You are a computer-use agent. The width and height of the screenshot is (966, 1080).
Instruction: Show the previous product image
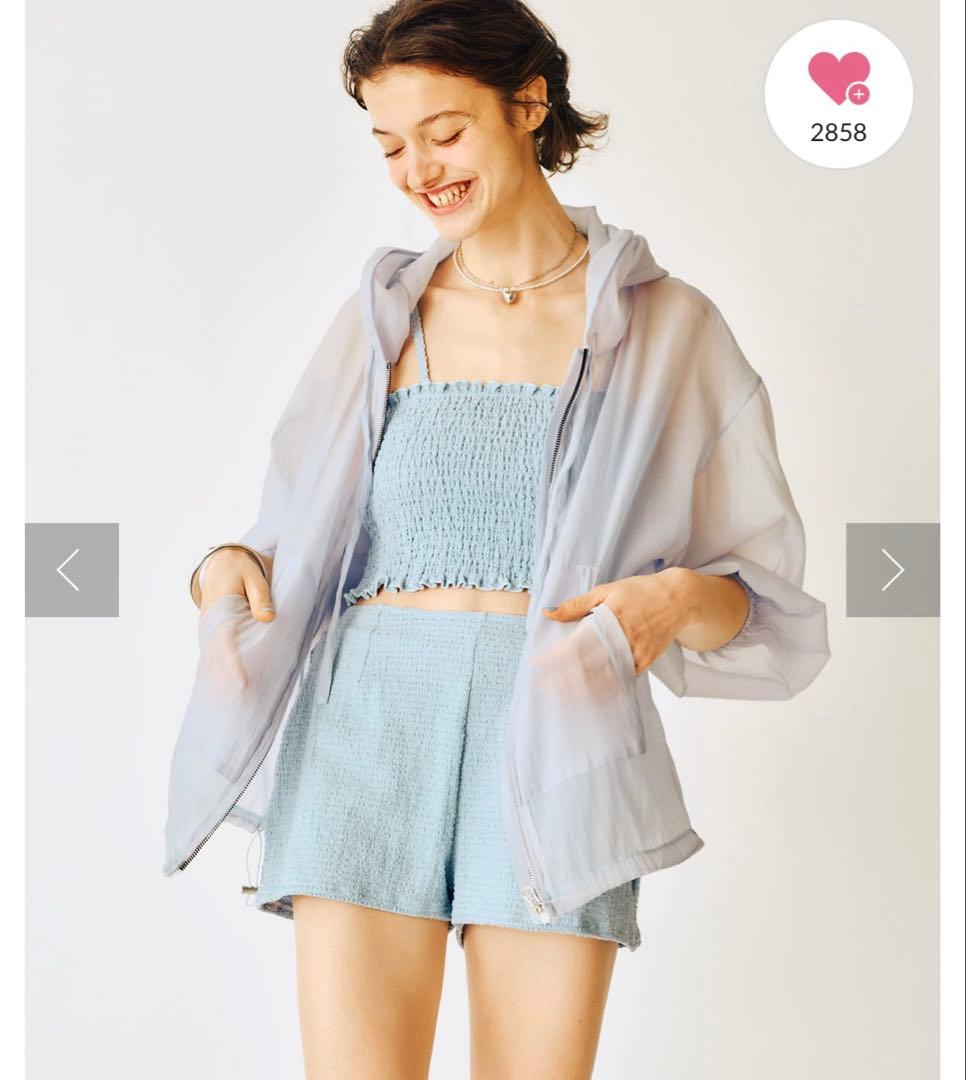[71, 569]
